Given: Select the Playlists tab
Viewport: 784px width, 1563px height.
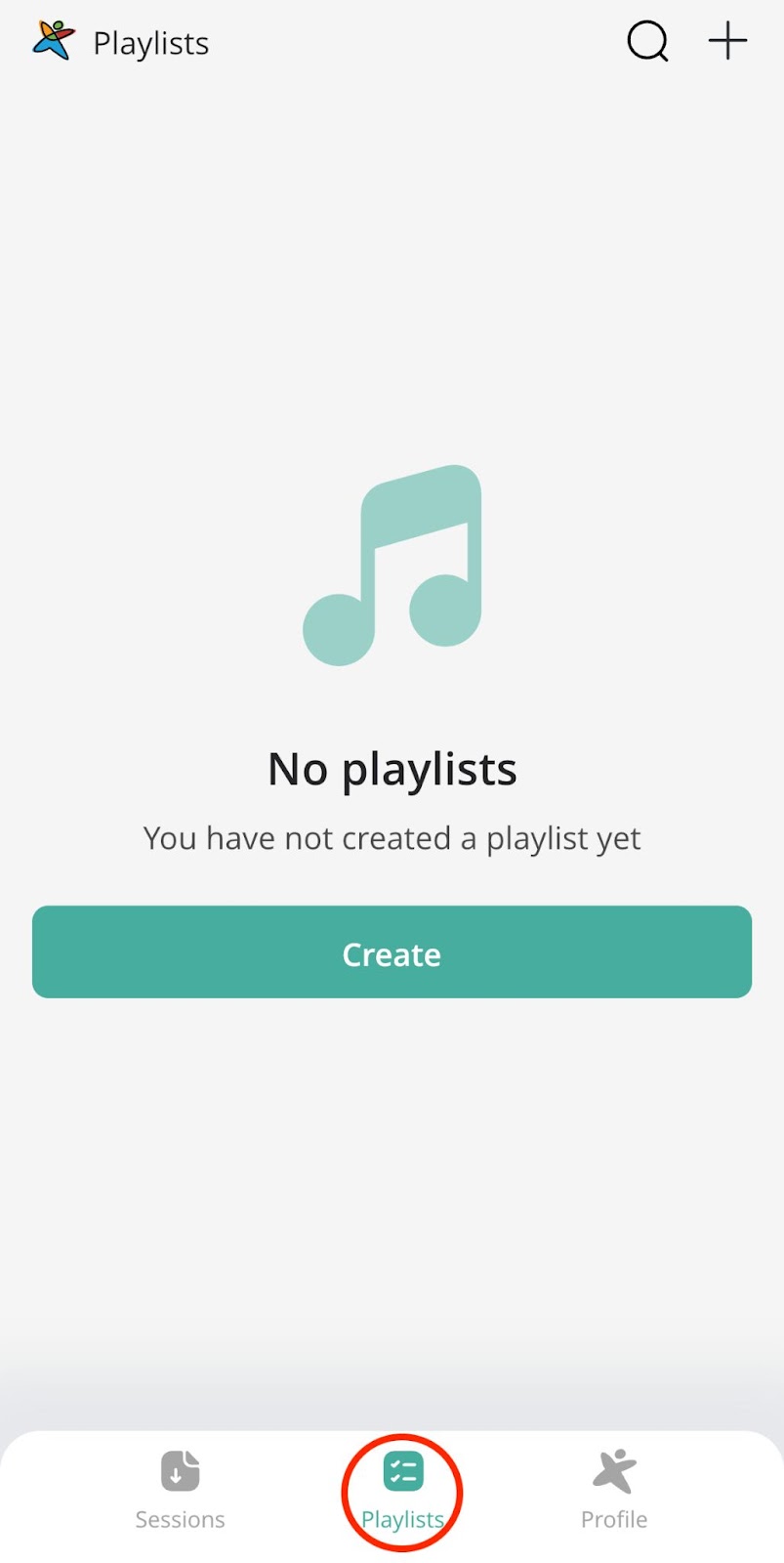Looking at the screenshot, I should coord(402,1491).
